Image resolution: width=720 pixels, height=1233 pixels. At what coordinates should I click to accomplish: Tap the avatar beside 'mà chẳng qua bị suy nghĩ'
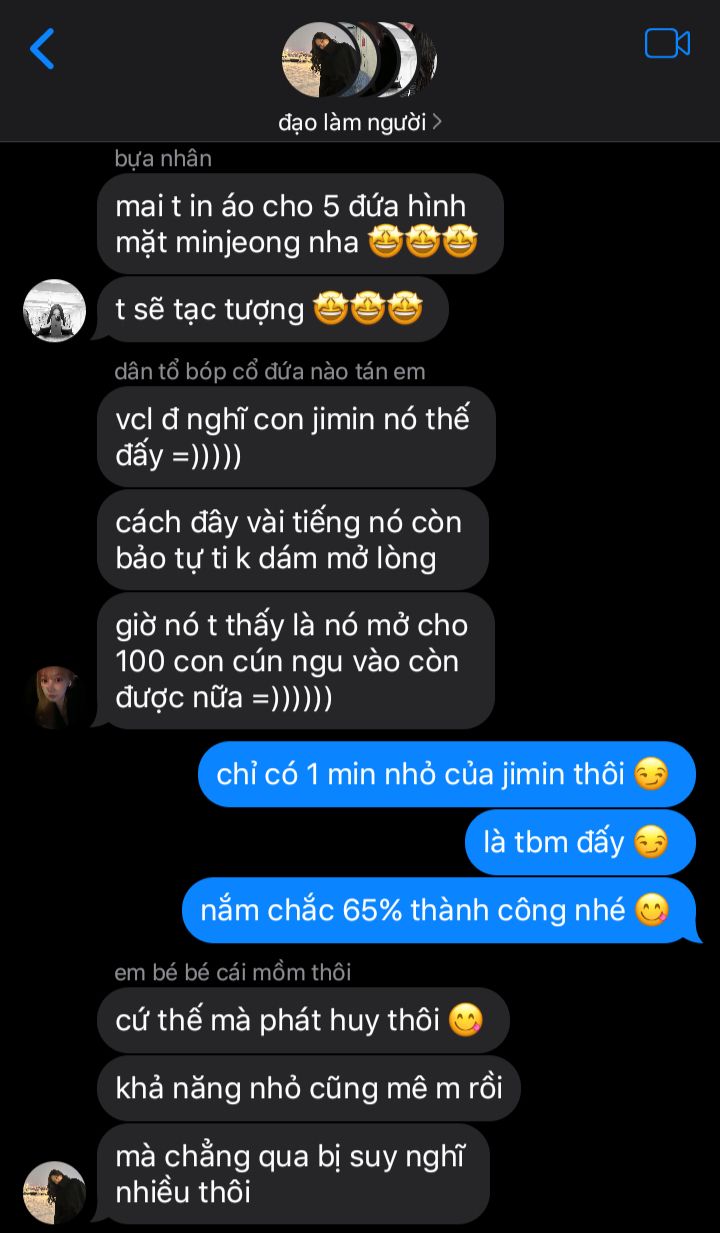pyautogui.click(x=54, y=1192)
